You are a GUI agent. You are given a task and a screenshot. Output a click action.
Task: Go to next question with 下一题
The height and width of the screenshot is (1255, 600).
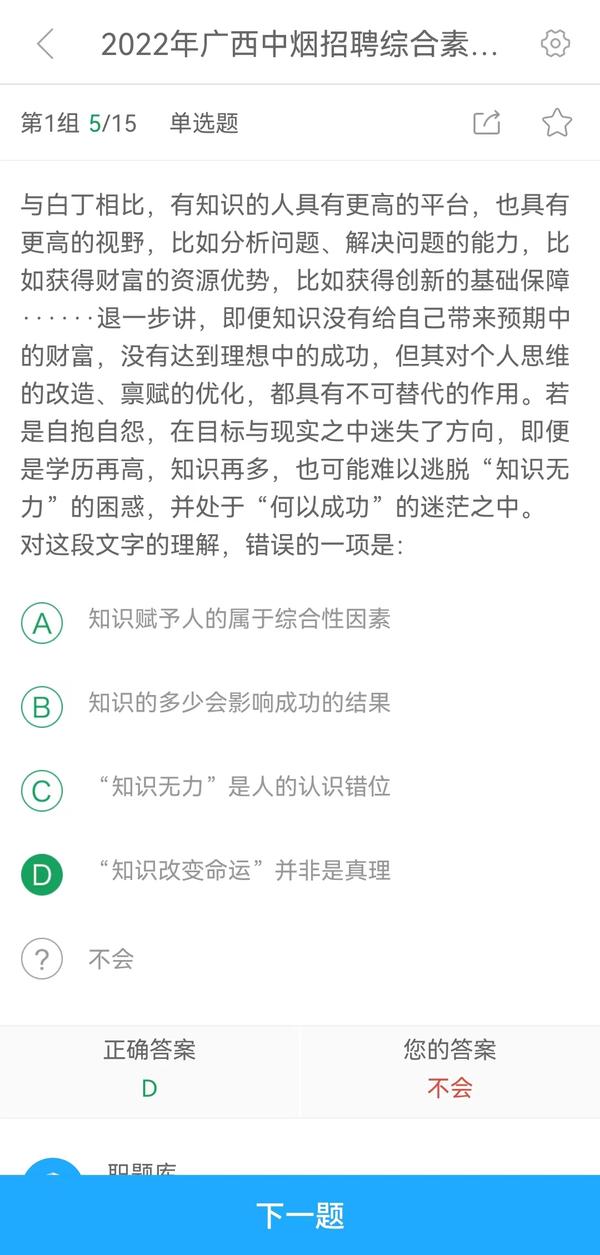(300, 1215)
